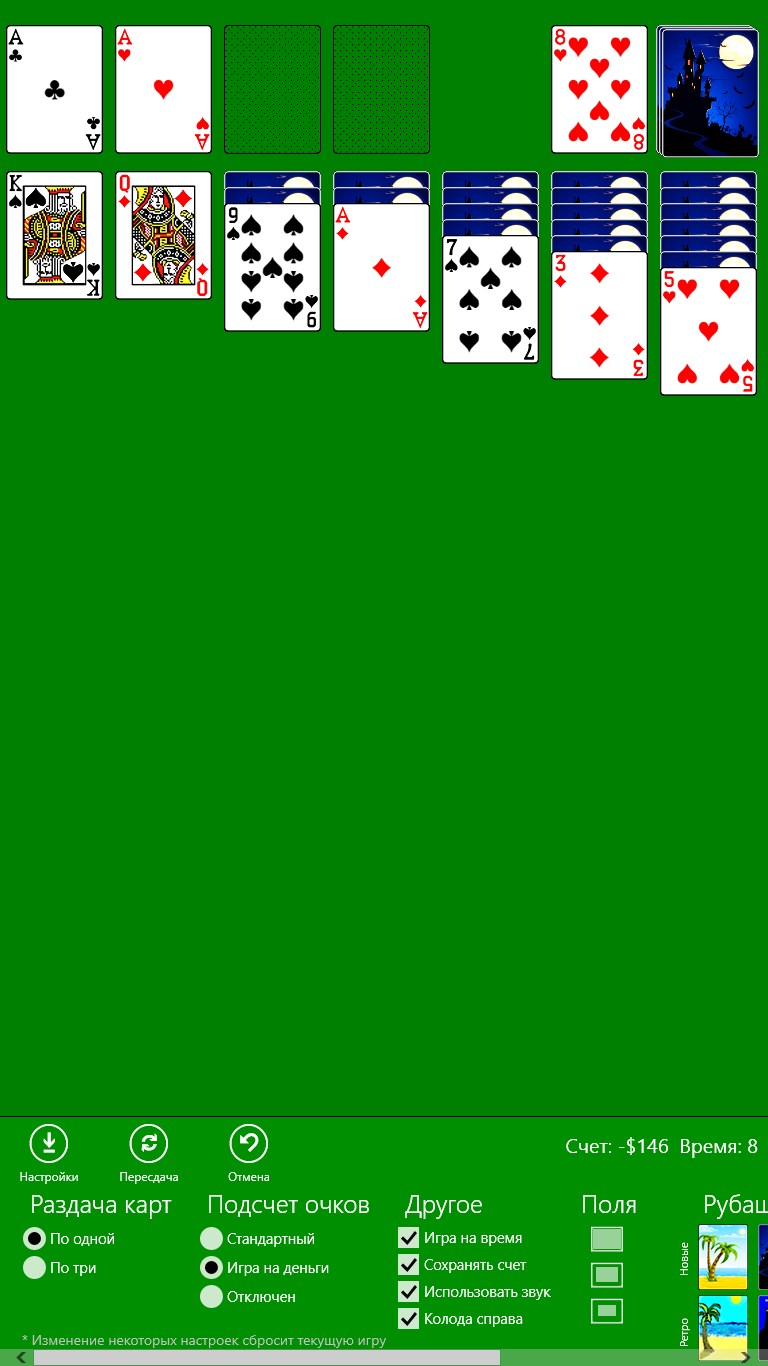This screenshot has height=1366, width=768.
Task: Select По три card dealing option
Action: 35,1268
